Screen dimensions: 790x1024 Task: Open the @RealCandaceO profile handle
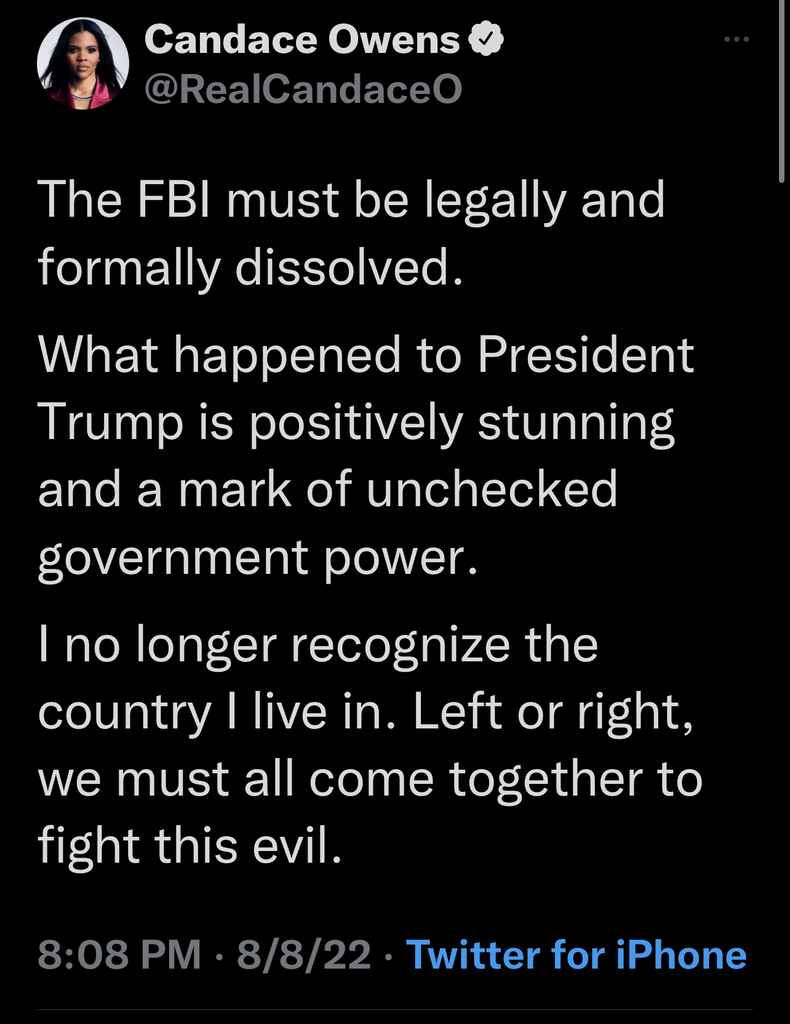tap(303, 90)
